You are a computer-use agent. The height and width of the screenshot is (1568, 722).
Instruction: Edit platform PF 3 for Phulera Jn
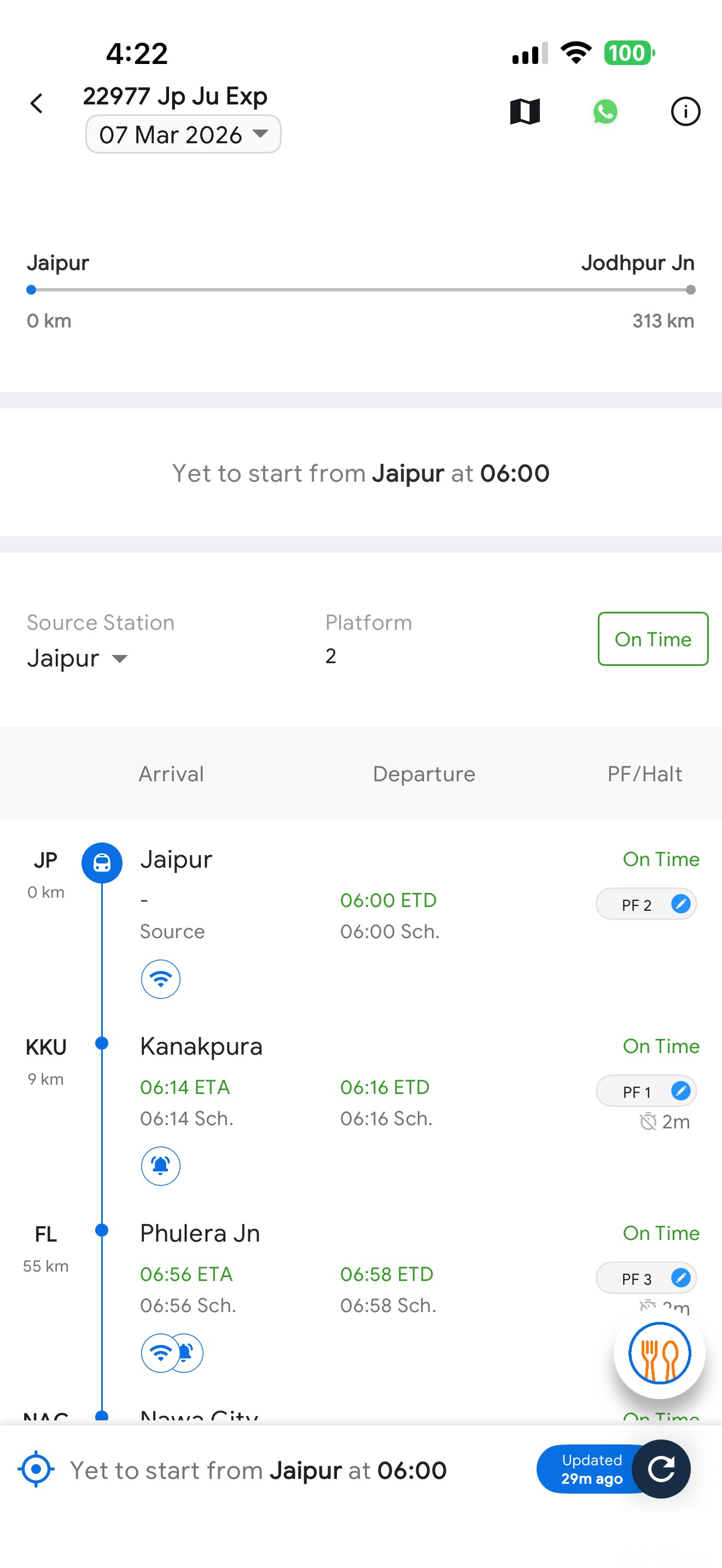(x=680, y=1278)
